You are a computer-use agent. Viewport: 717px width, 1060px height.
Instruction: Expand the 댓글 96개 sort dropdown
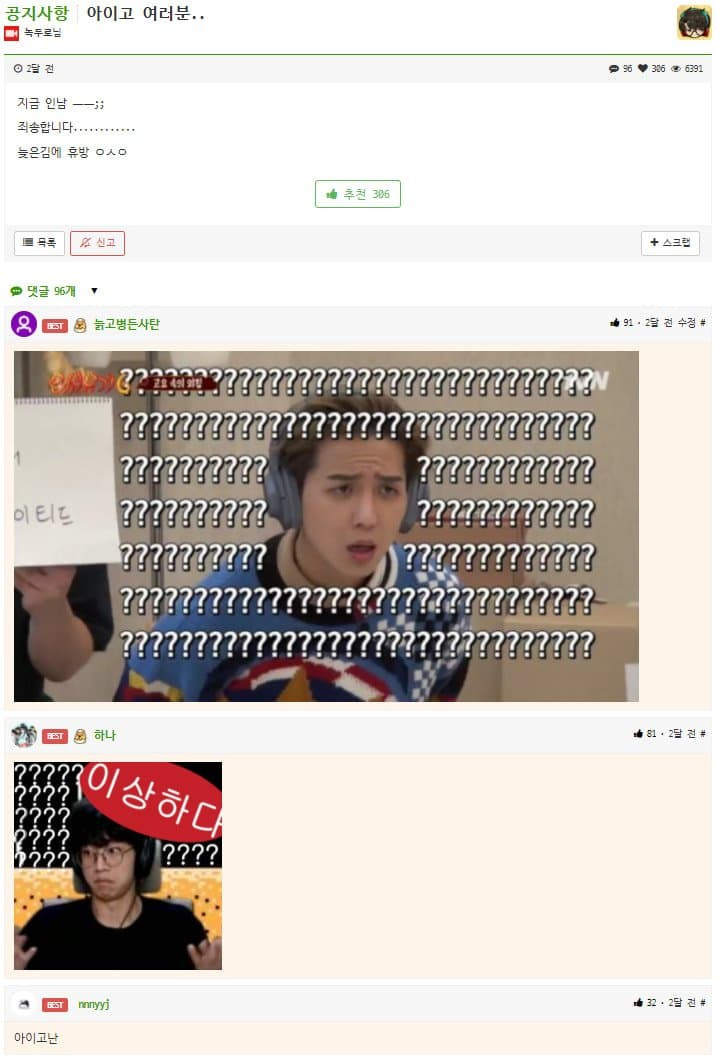pos(94,291)
